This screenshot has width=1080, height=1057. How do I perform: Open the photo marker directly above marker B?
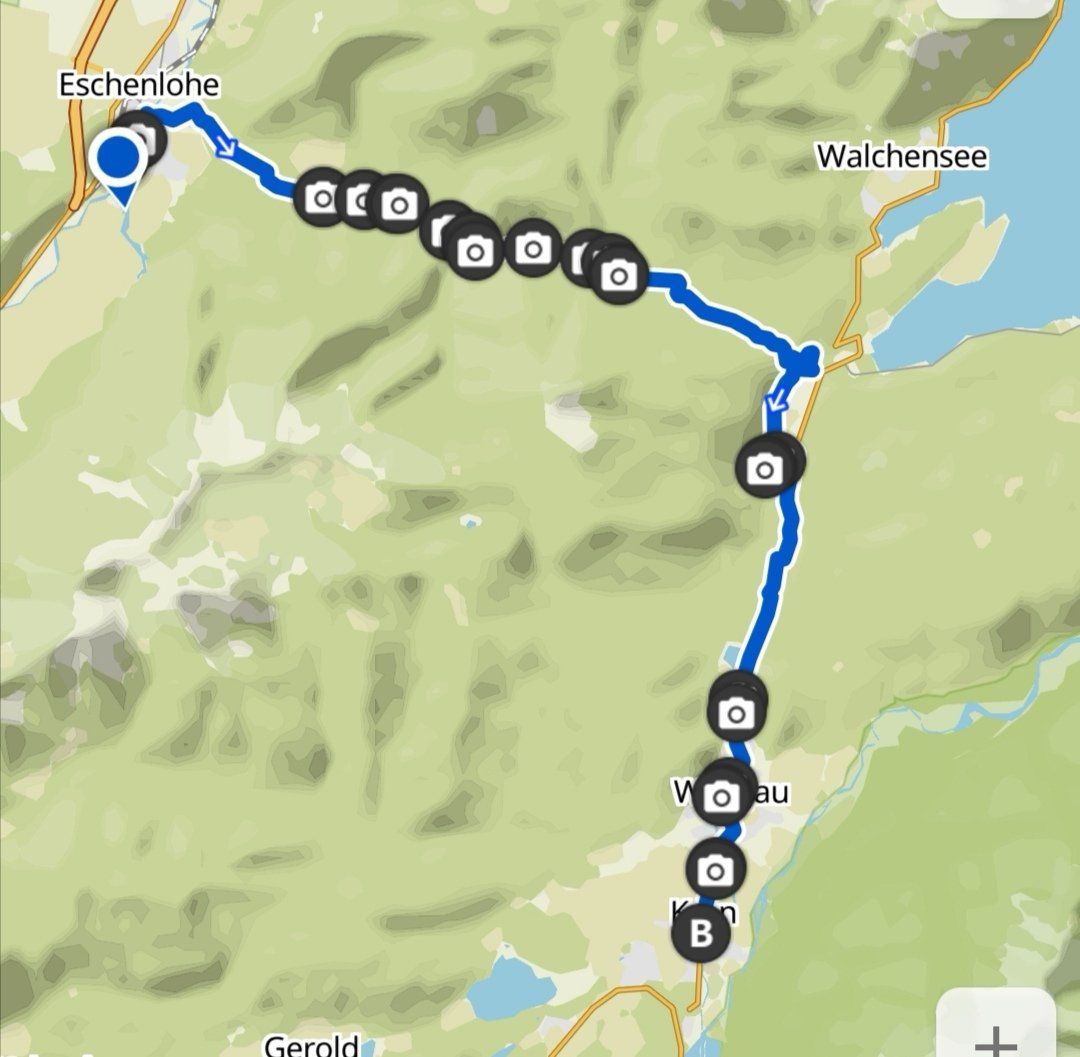[715, 870]
